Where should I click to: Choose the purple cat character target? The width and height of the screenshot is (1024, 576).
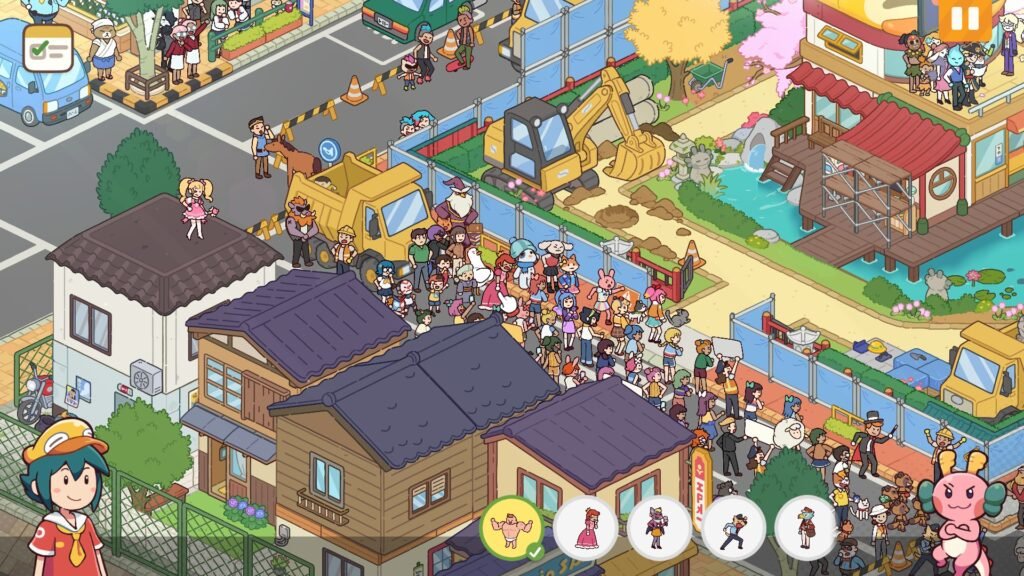659,527
